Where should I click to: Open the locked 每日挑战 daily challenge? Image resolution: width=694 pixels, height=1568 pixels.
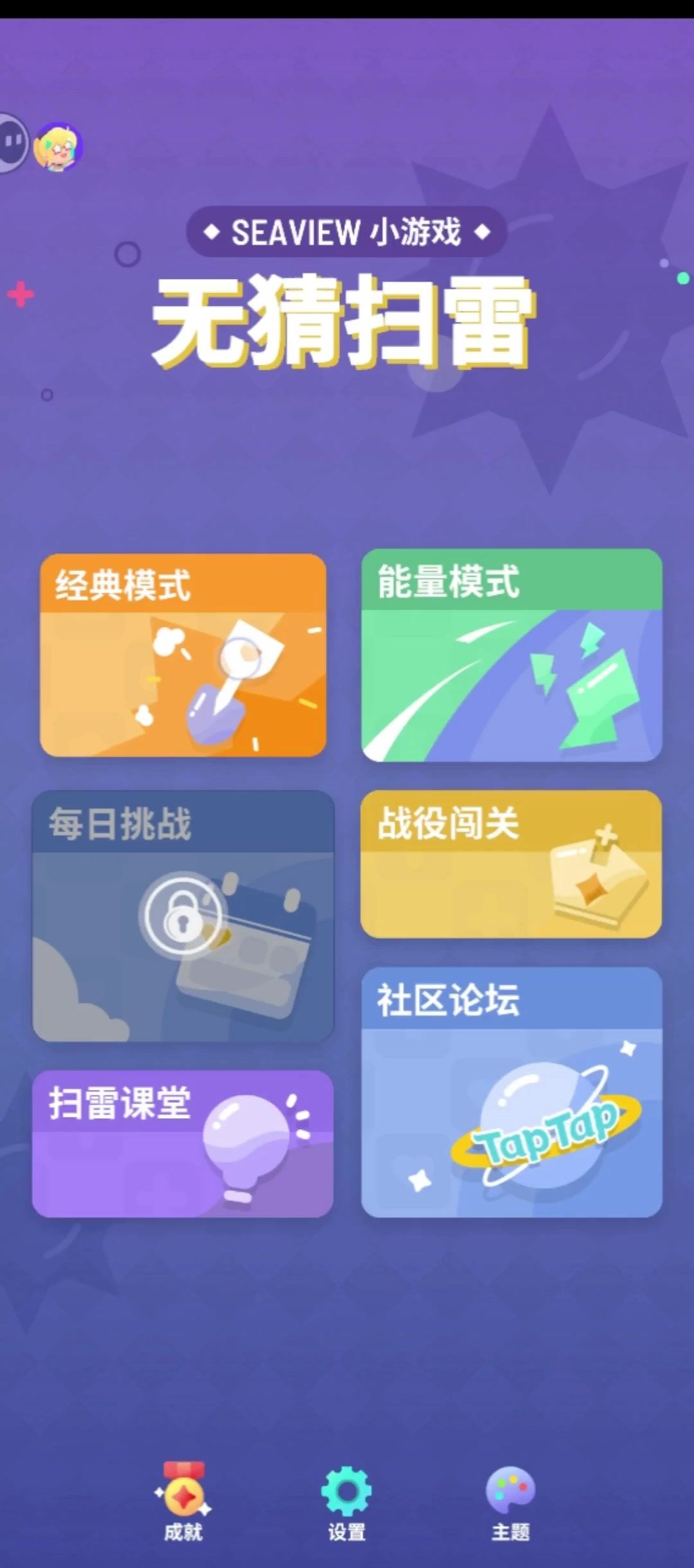(x=183, y=916)
